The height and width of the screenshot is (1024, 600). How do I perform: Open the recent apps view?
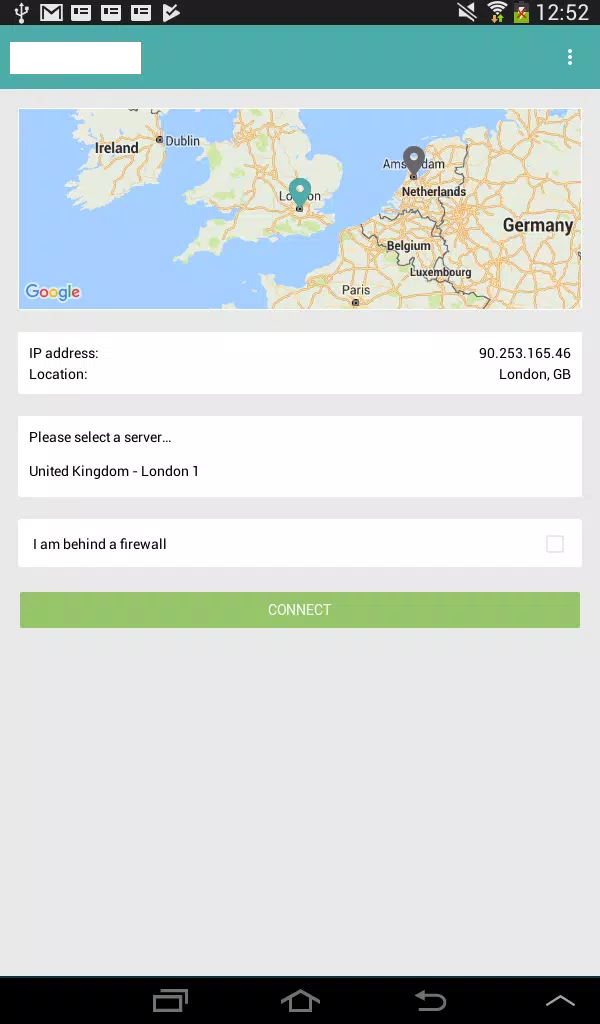click(x=170, y=1000)
